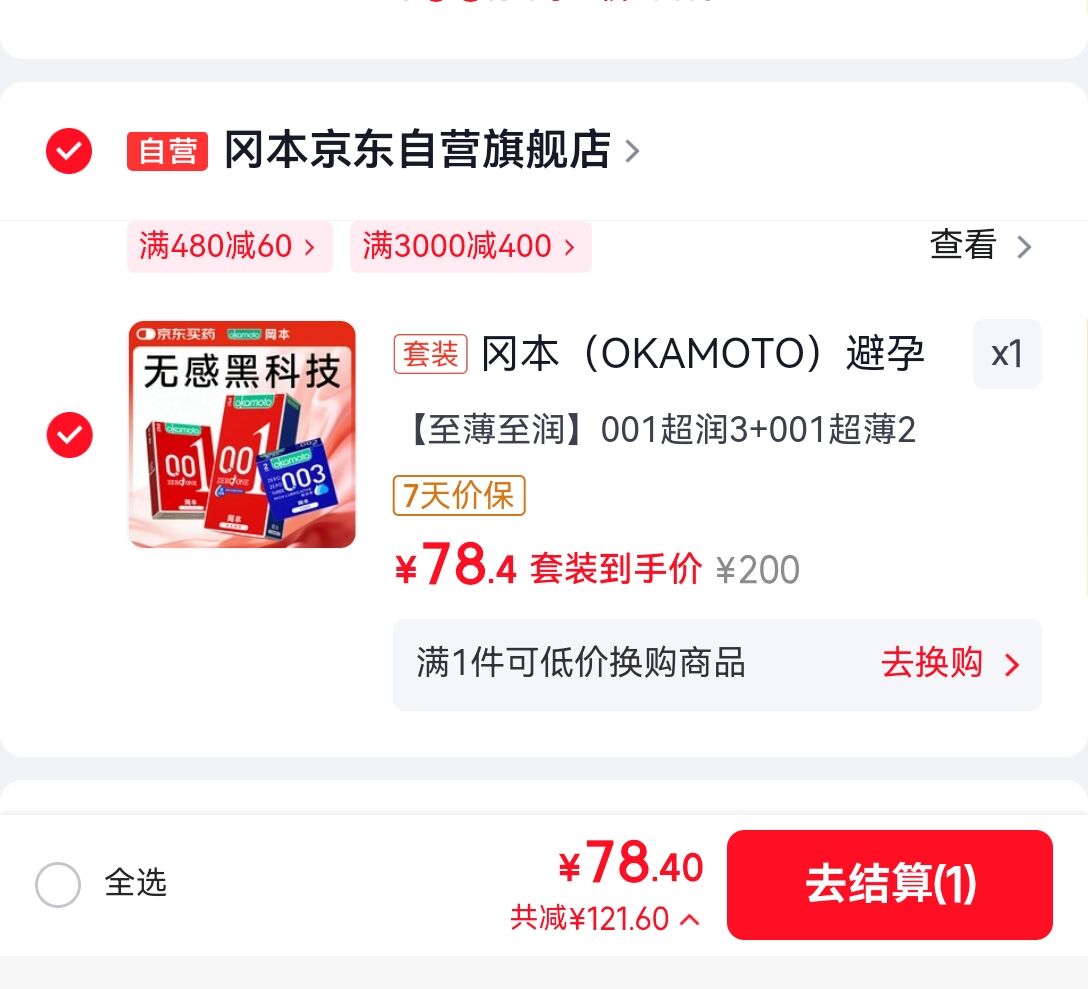Tap 去结算(1) to check out
This screenshot has width=1088, height=989.
tap(890, 884)
